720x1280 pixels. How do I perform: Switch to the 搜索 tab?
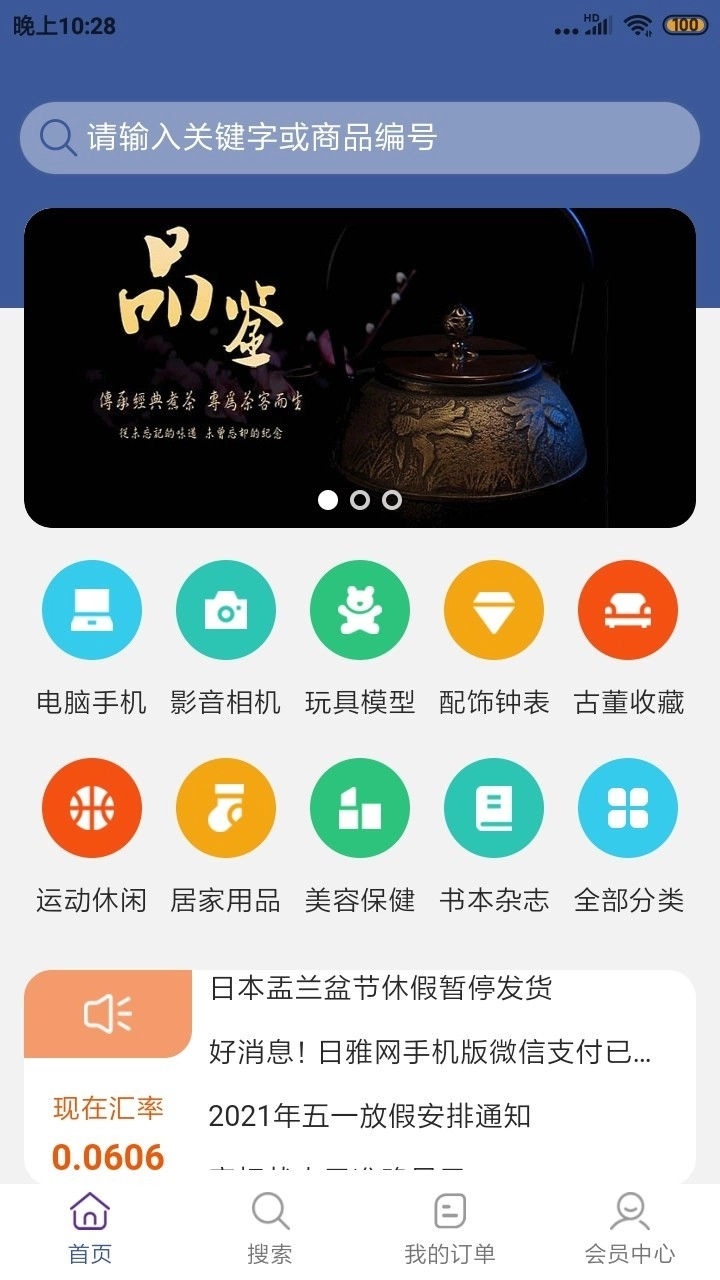coord(270,1228)
